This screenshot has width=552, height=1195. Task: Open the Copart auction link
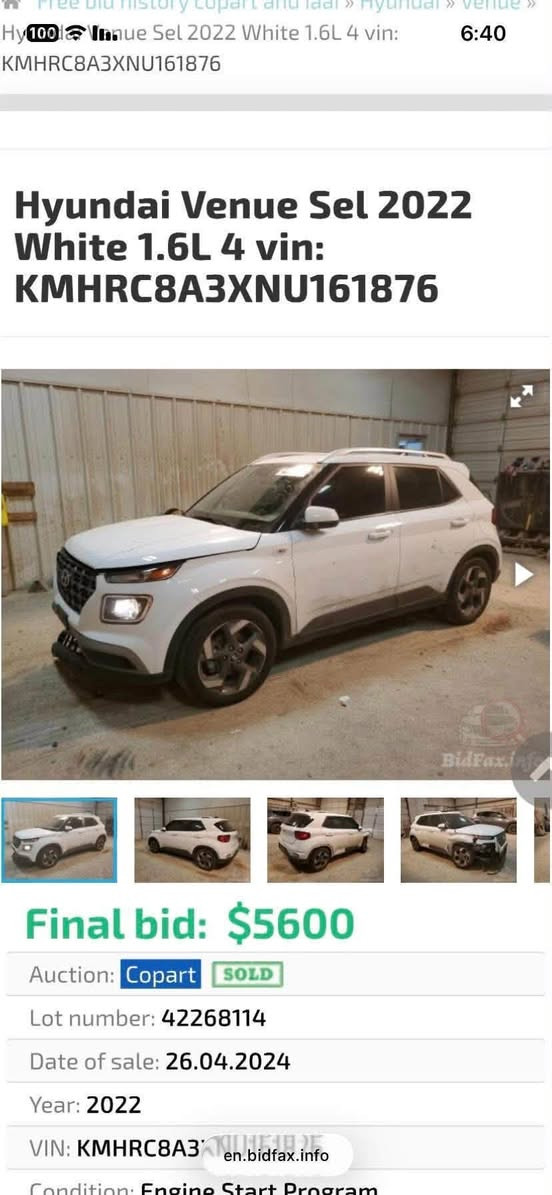pos(160,974)
